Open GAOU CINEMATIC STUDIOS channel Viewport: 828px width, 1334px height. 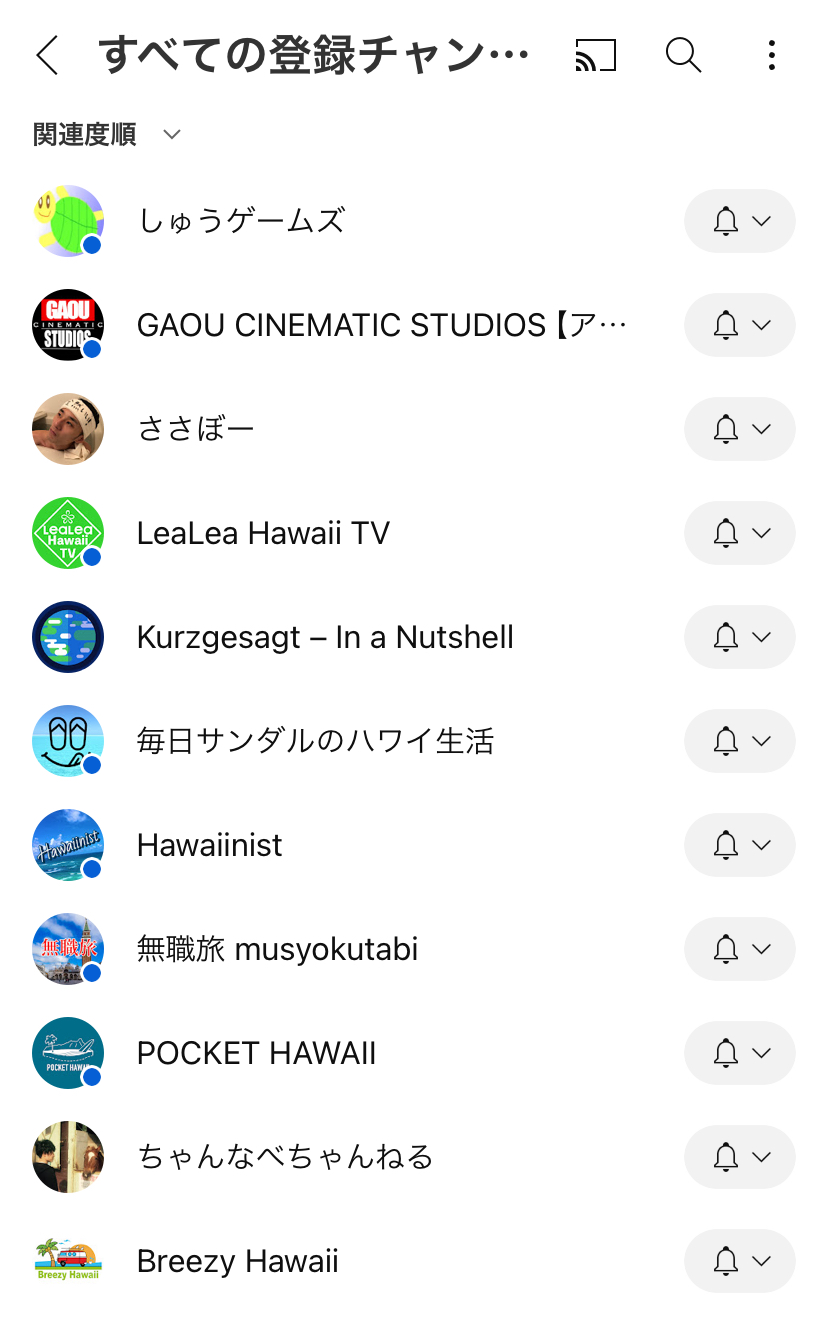pyautogui.click(x=381, y=325)
